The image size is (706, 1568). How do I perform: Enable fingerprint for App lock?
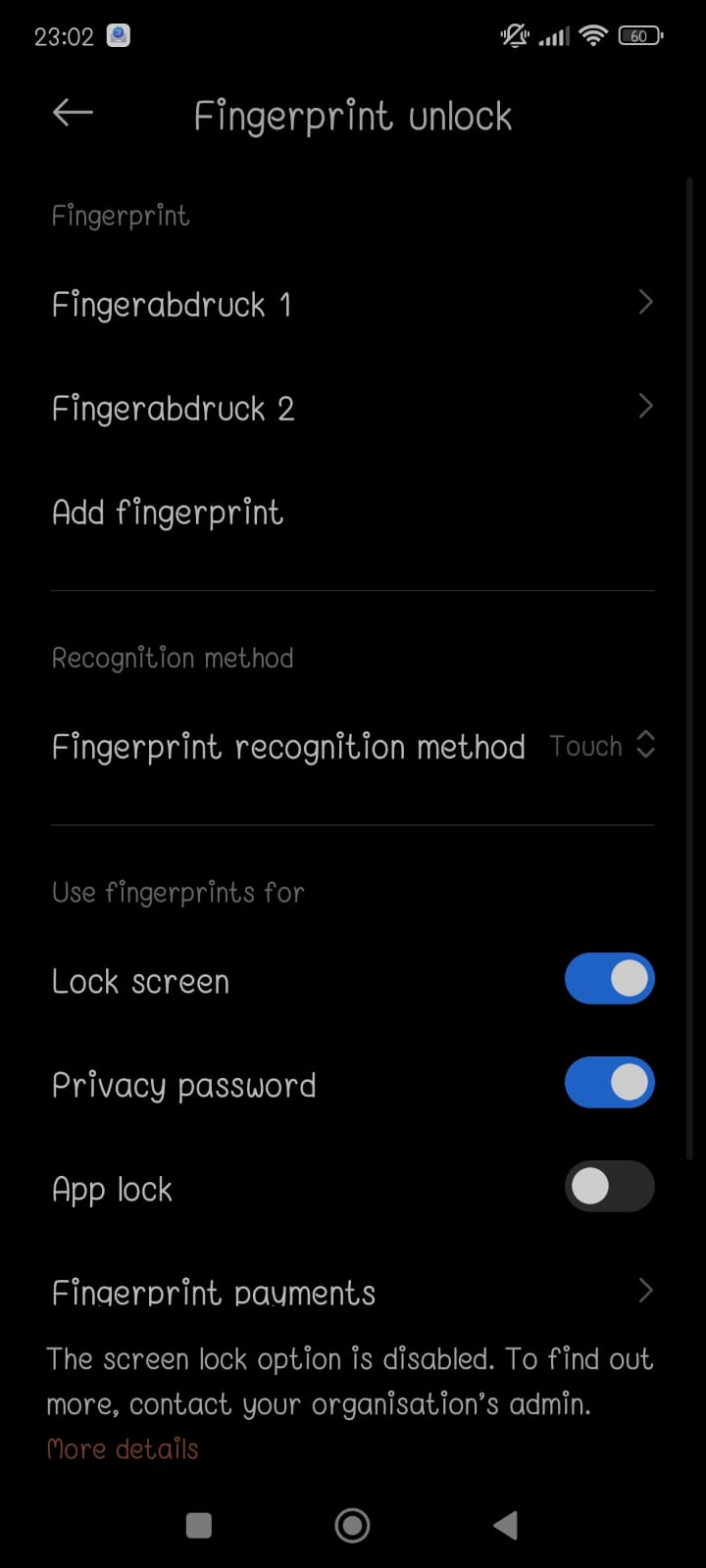click(x=609, y=1187)
